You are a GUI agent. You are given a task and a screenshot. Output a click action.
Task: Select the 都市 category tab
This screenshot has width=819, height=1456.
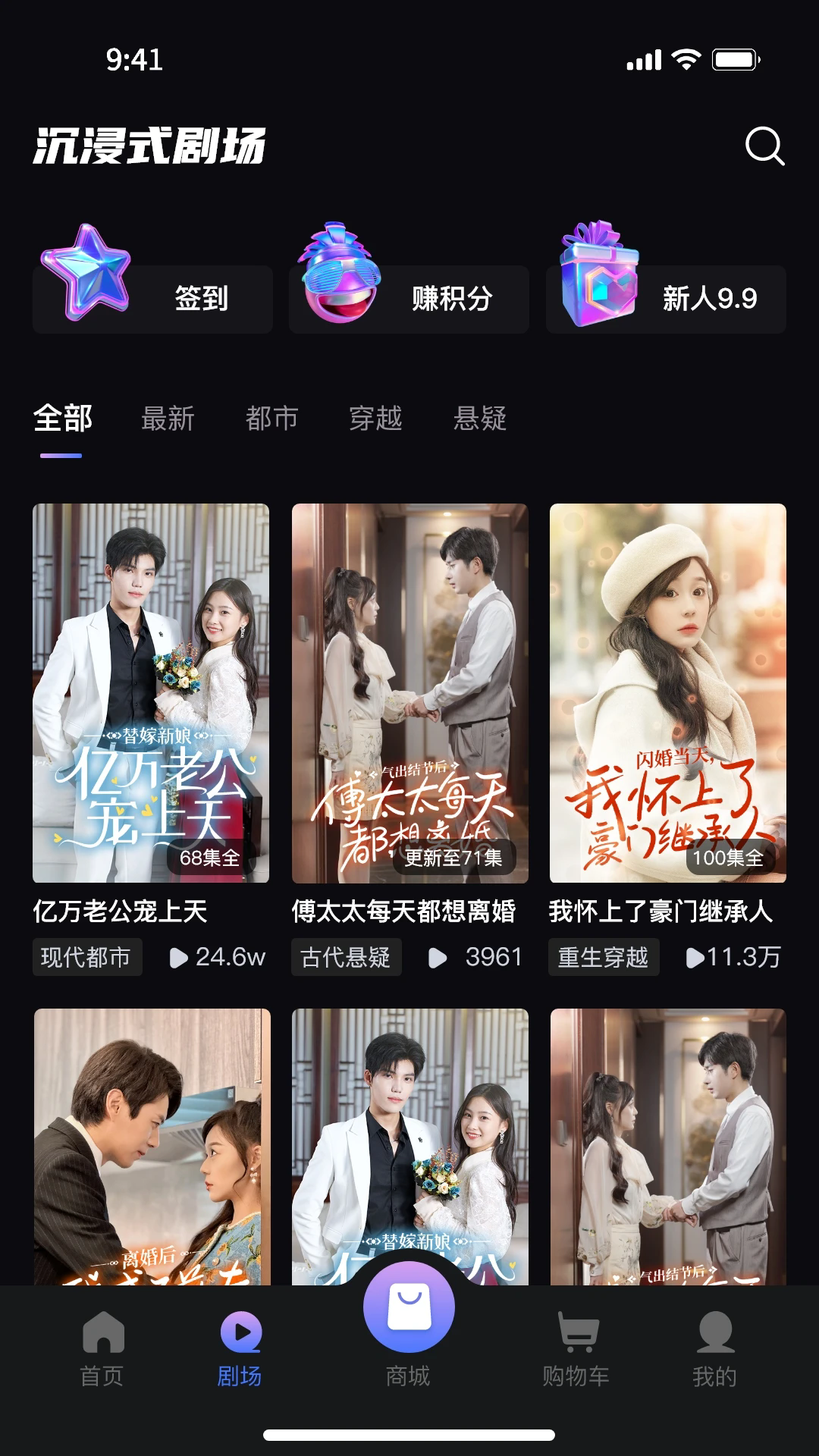tap(273, 418)
